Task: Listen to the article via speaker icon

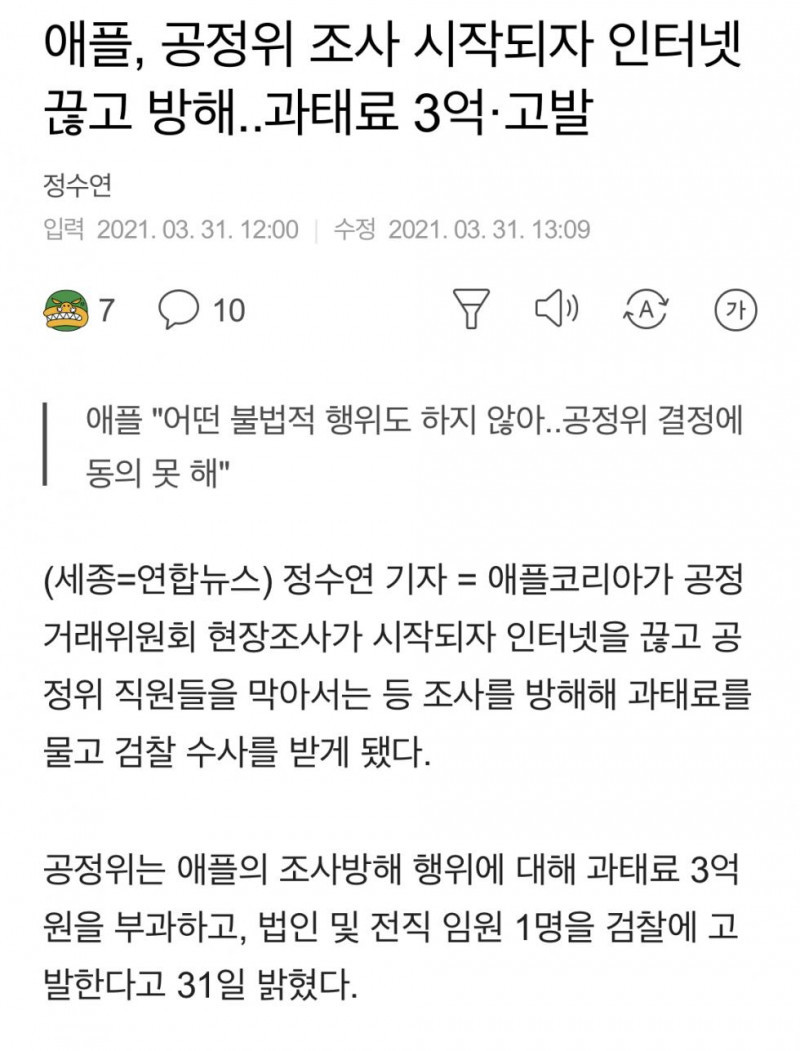Action: tap(558, 309)
